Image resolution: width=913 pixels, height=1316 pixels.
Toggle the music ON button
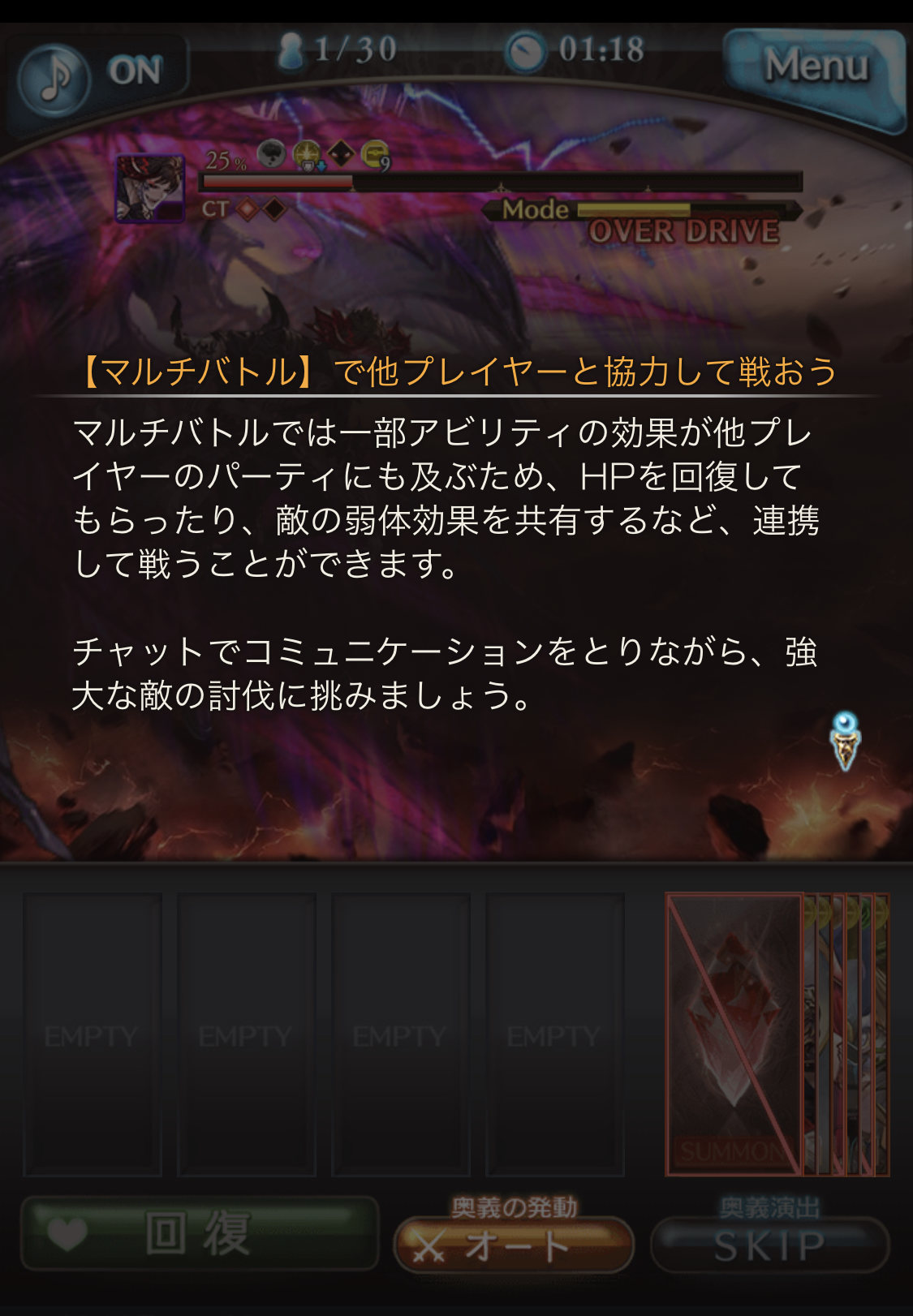tap(101, 75)
